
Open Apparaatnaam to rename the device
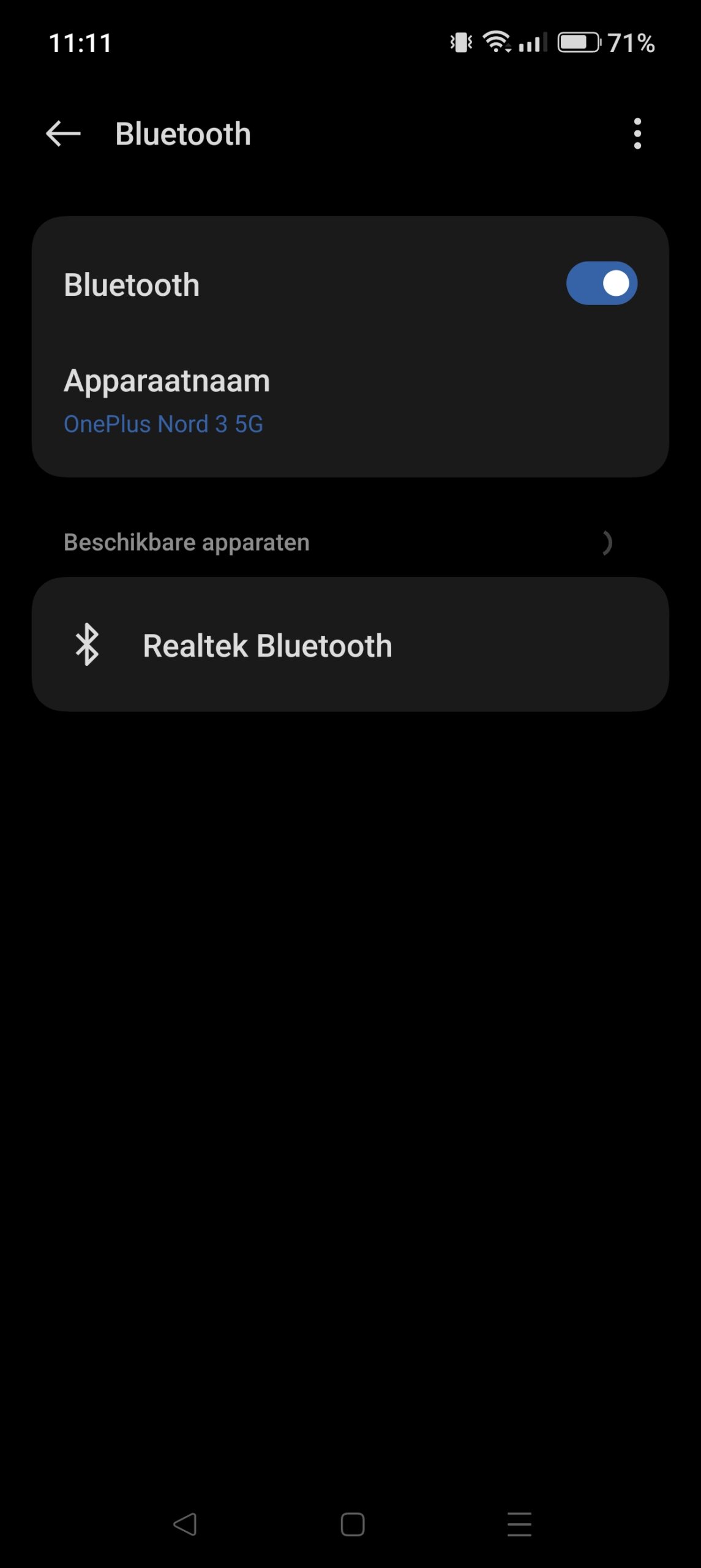point(350,401)
